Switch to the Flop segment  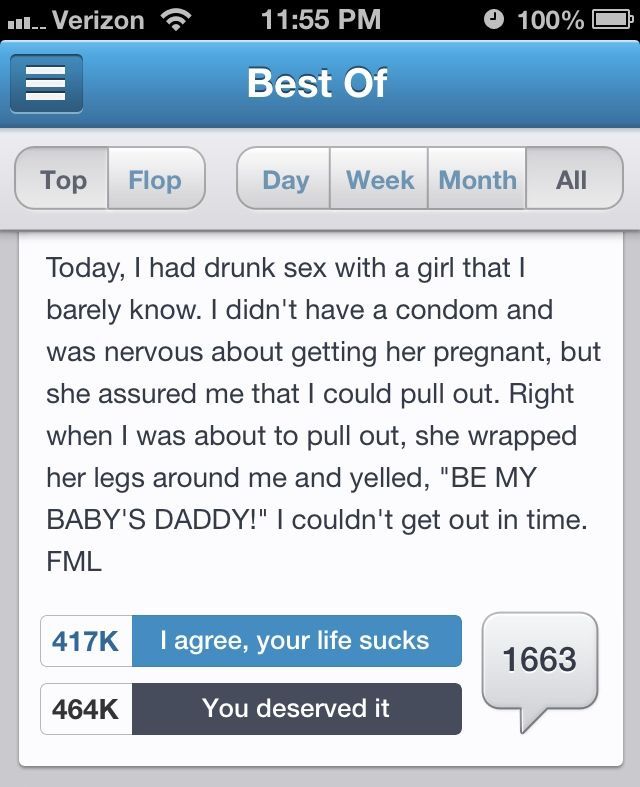(155, 180)
